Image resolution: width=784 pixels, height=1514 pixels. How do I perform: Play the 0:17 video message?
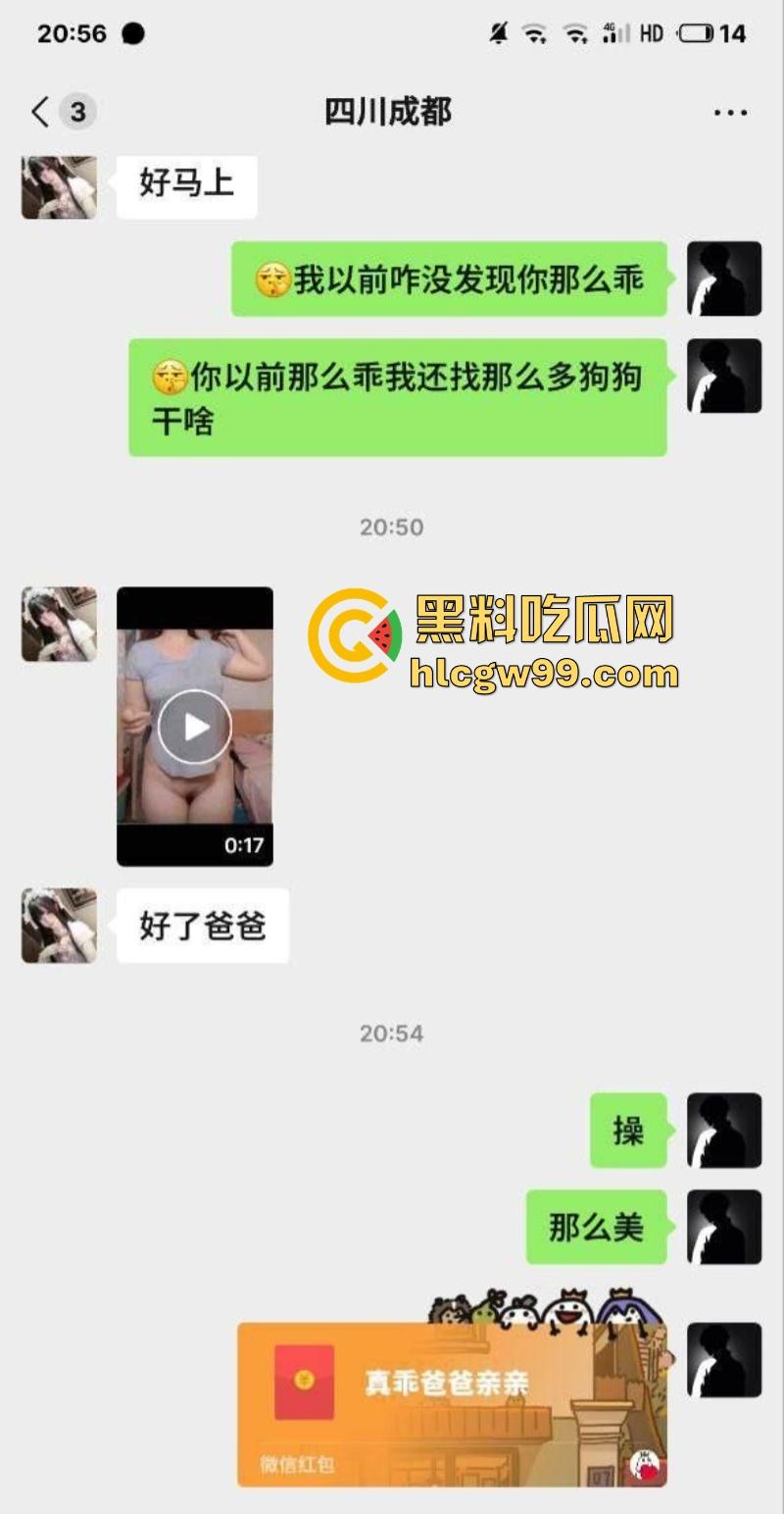tap(195, 726)
